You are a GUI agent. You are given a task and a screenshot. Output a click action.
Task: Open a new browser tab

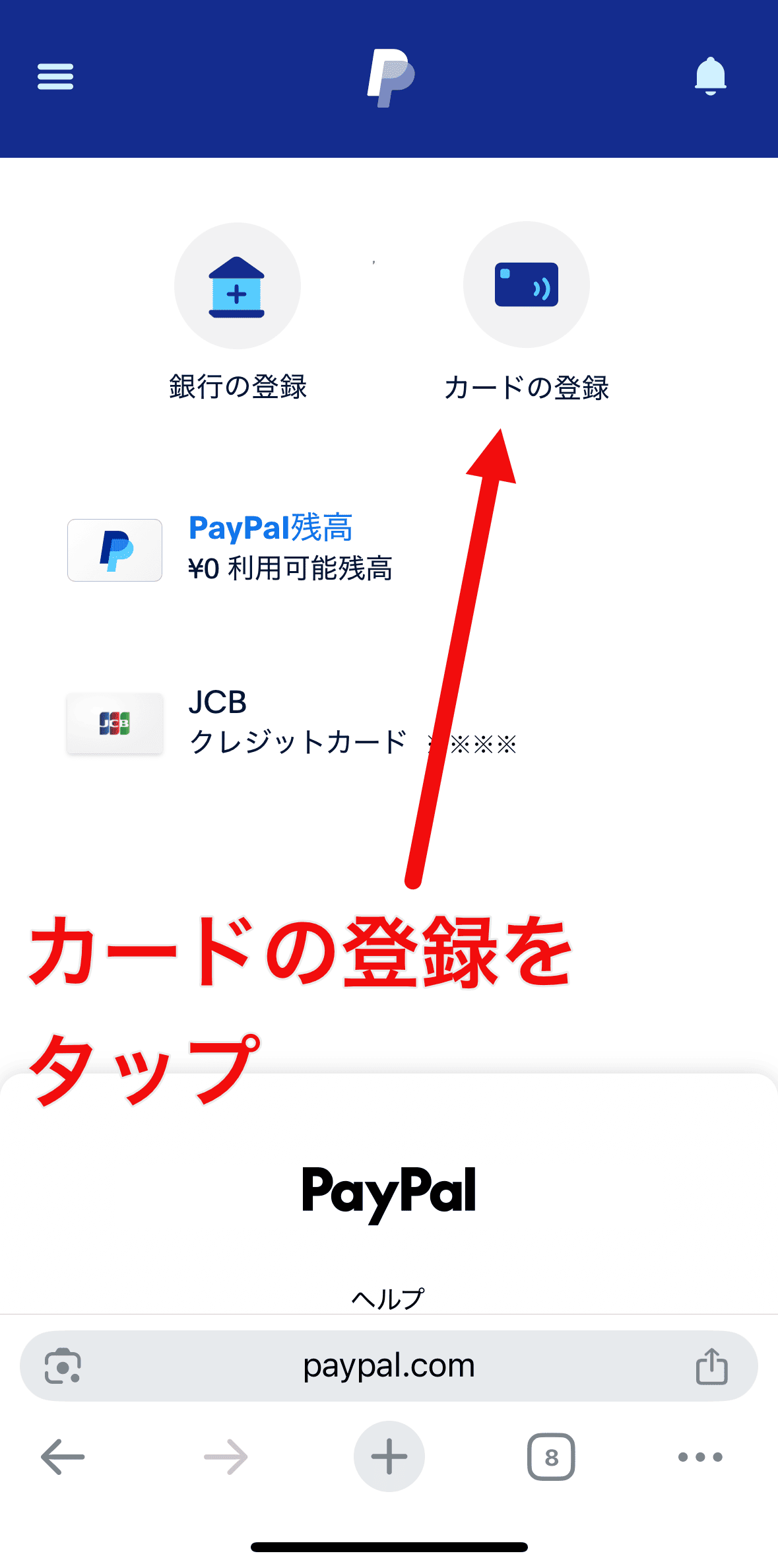coord(389,1456)
